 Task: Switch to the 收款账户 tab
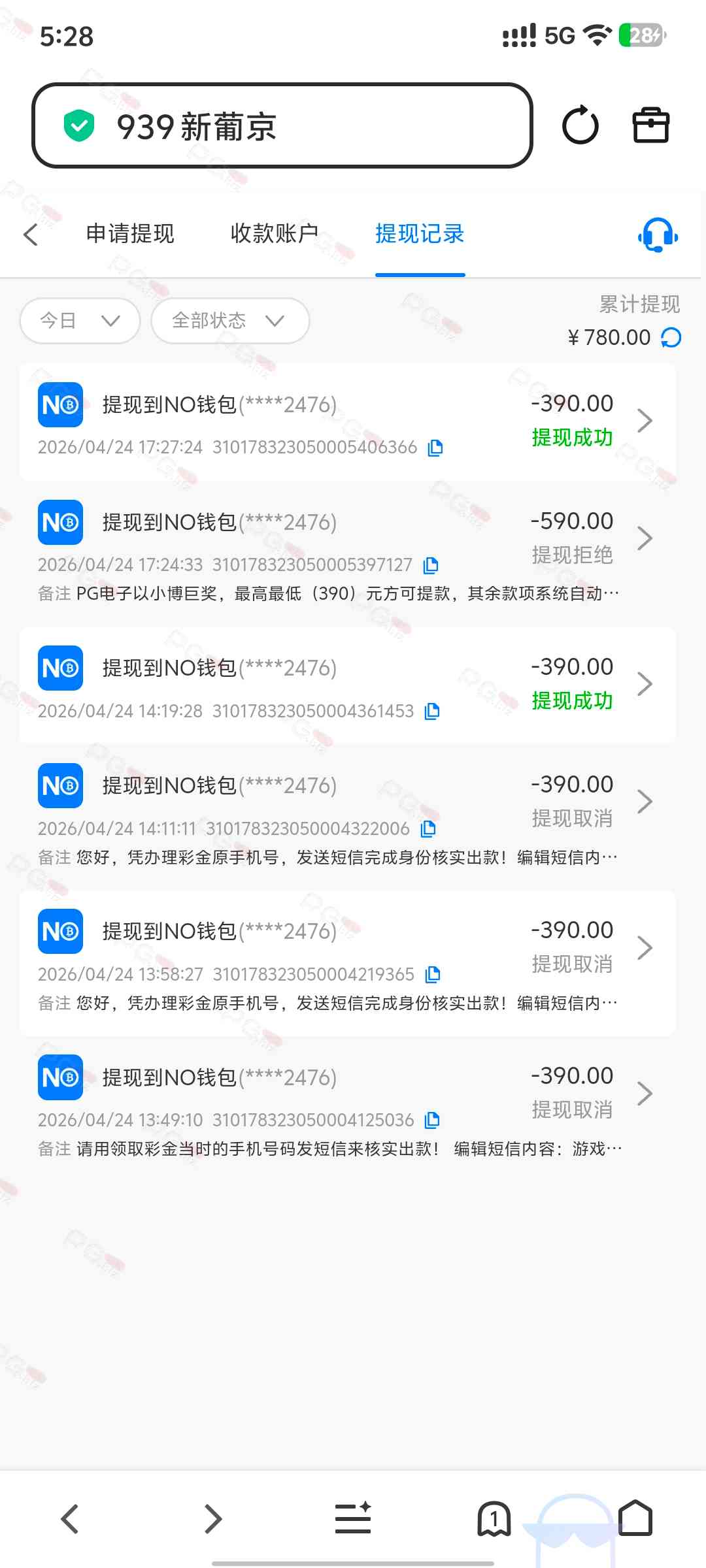(275, 234)
